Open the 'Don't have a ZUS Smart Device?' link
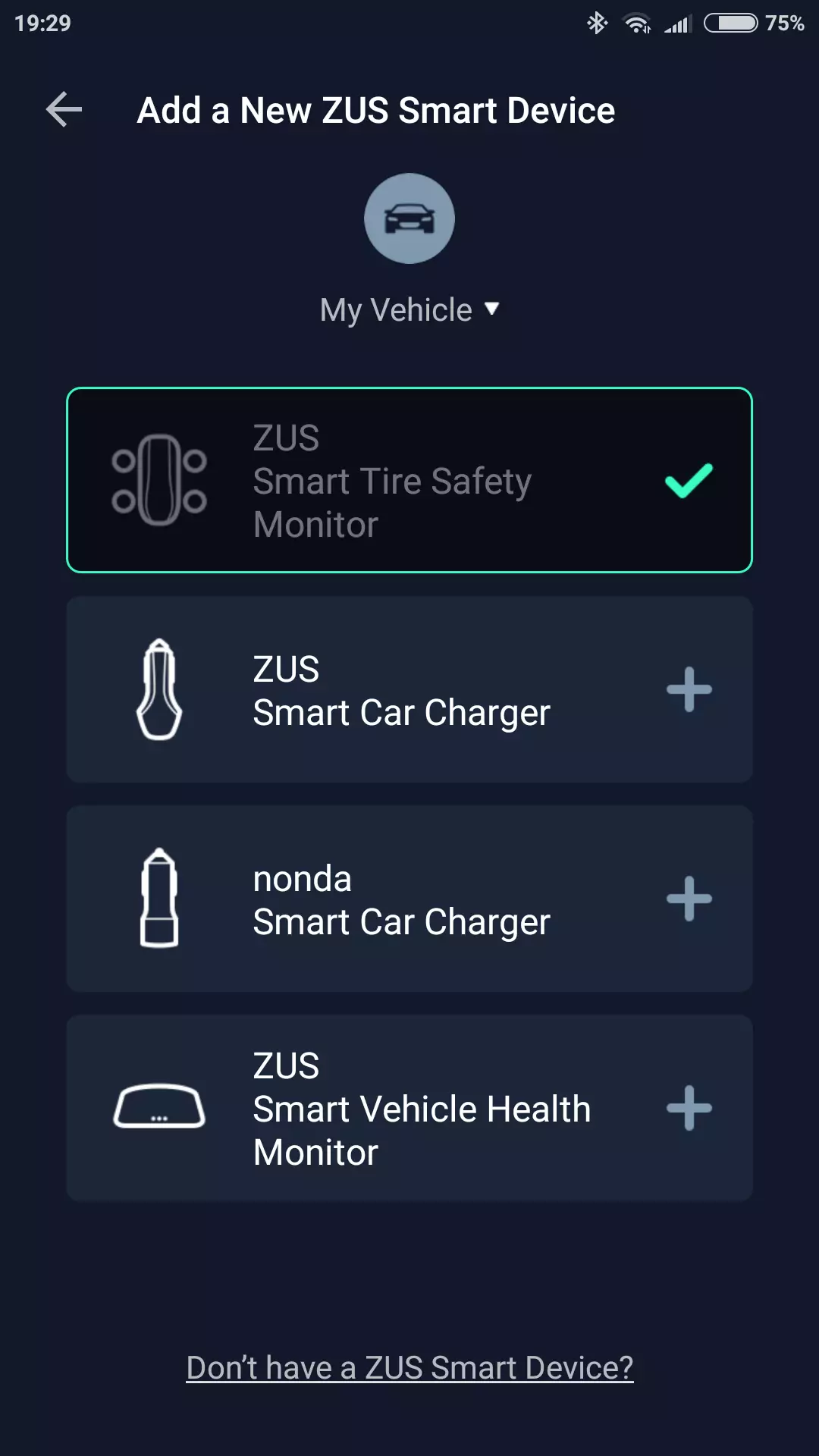This screenshot has width=819, height=1456. tap(409, 1368)
